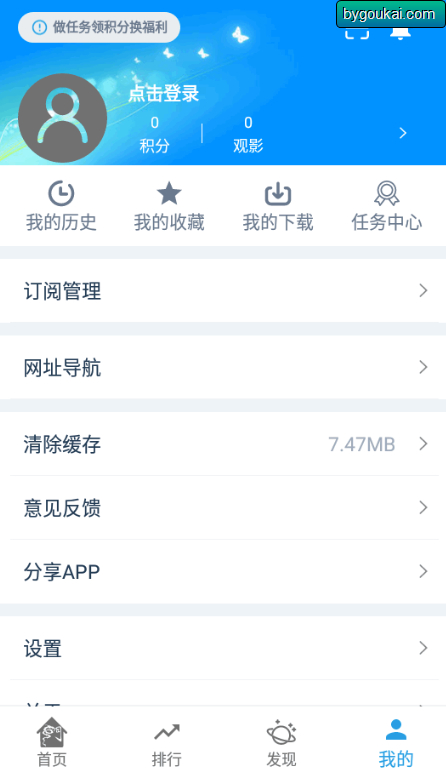The width and height of the screenshot is (446, 773).
Task: Open 网址导航
Action: (x=223, y=367)
